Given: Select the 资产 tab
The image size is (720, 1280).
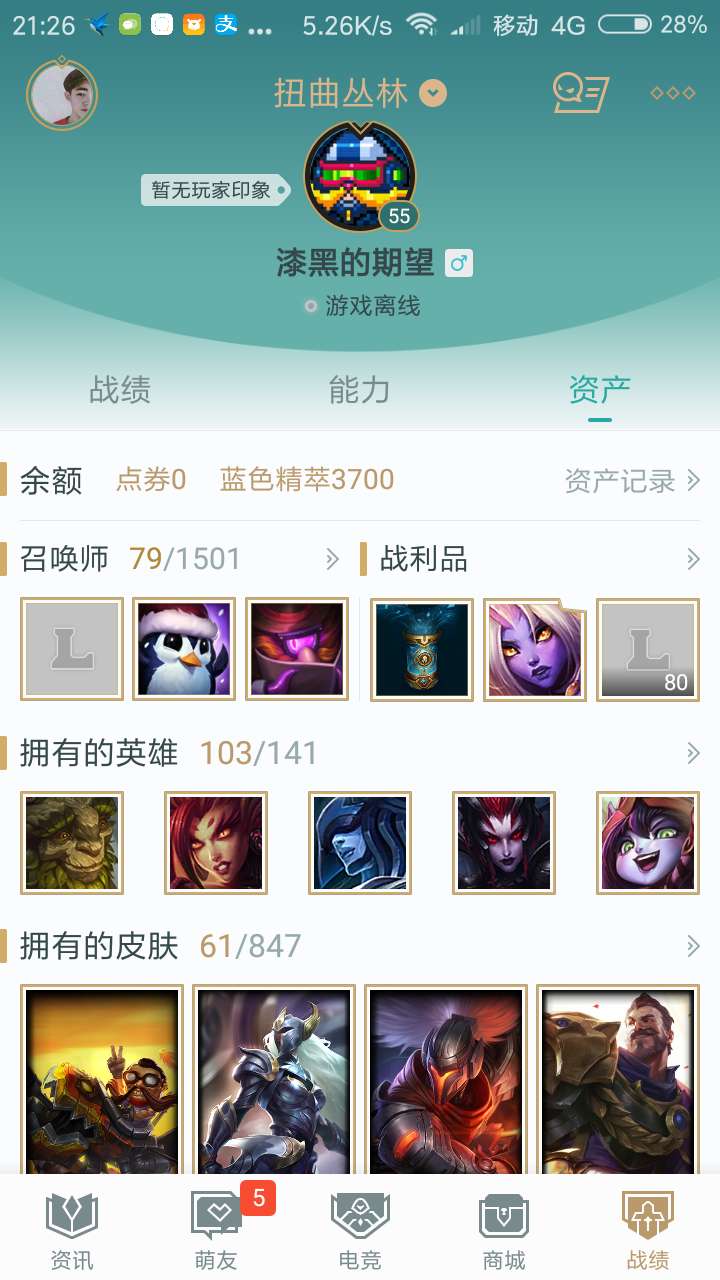Looking at the screenshot, I should click(600, 390).
